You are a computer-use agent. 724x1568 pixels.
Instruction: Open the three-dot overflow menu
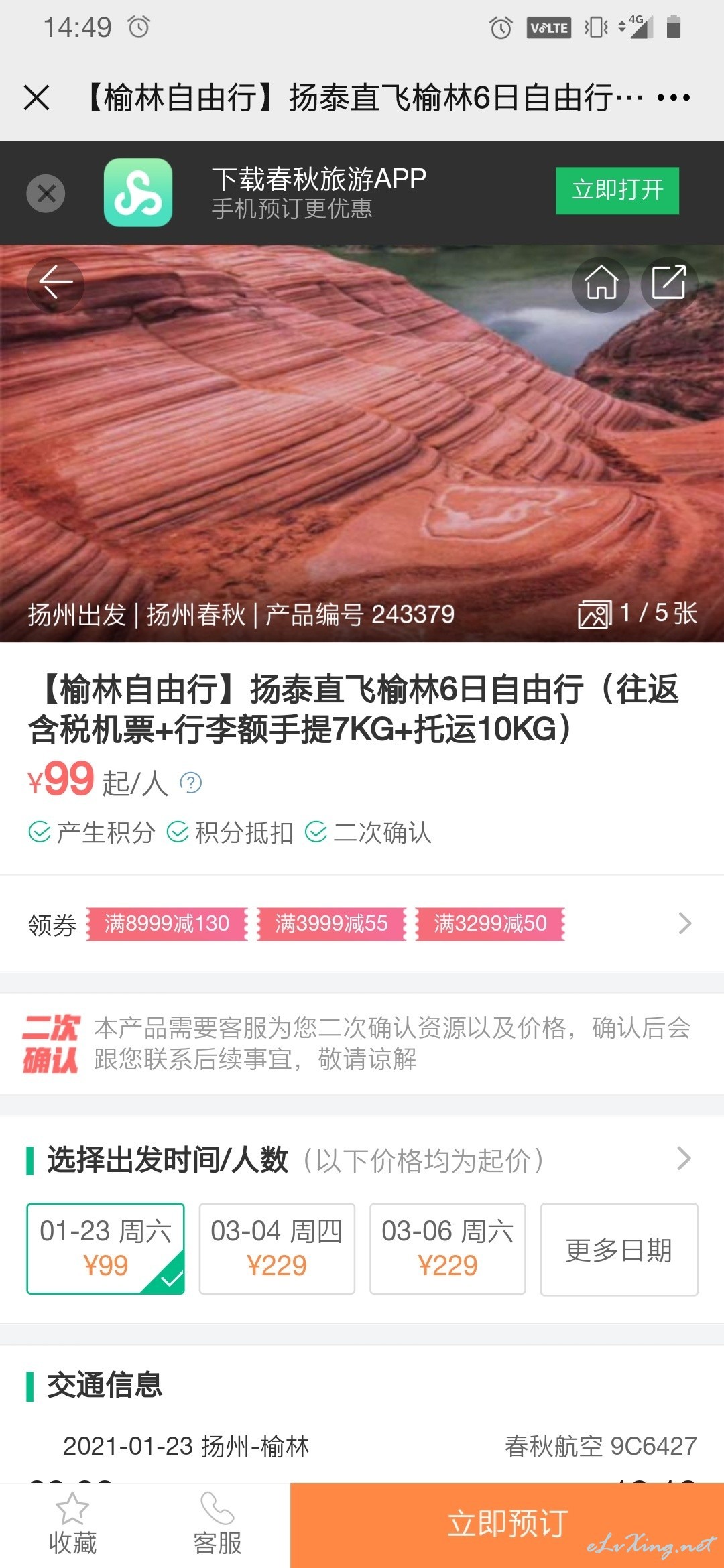coord(673,98)
